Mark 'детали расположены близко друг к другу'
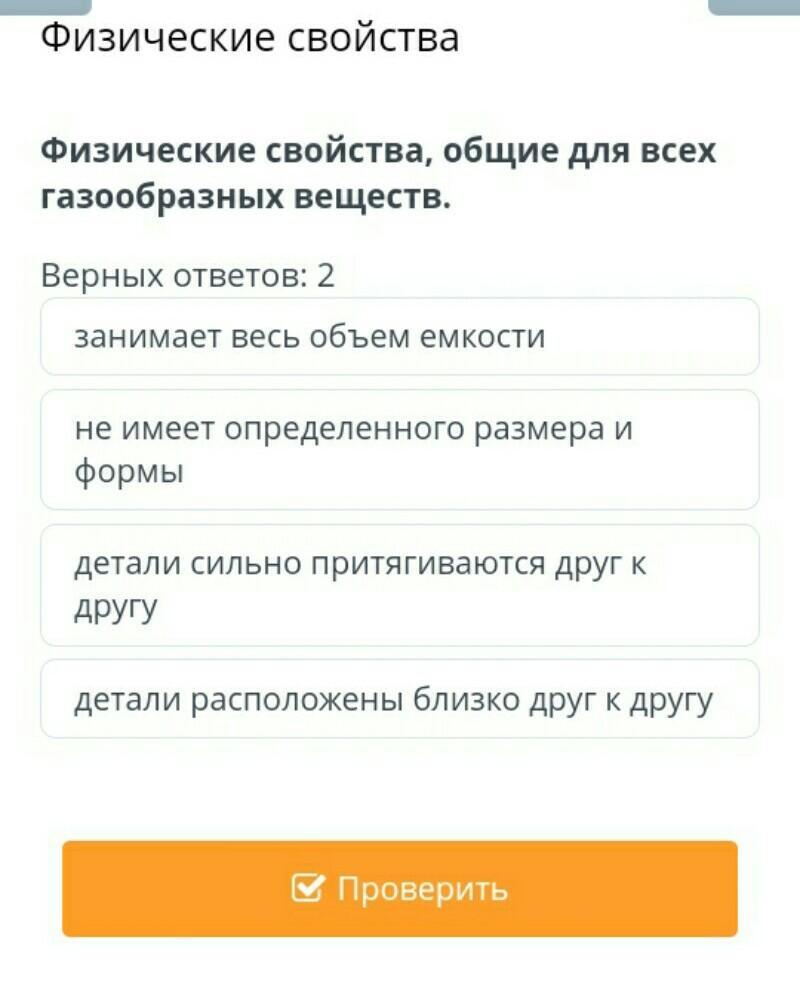 click(x=400, y=700)
